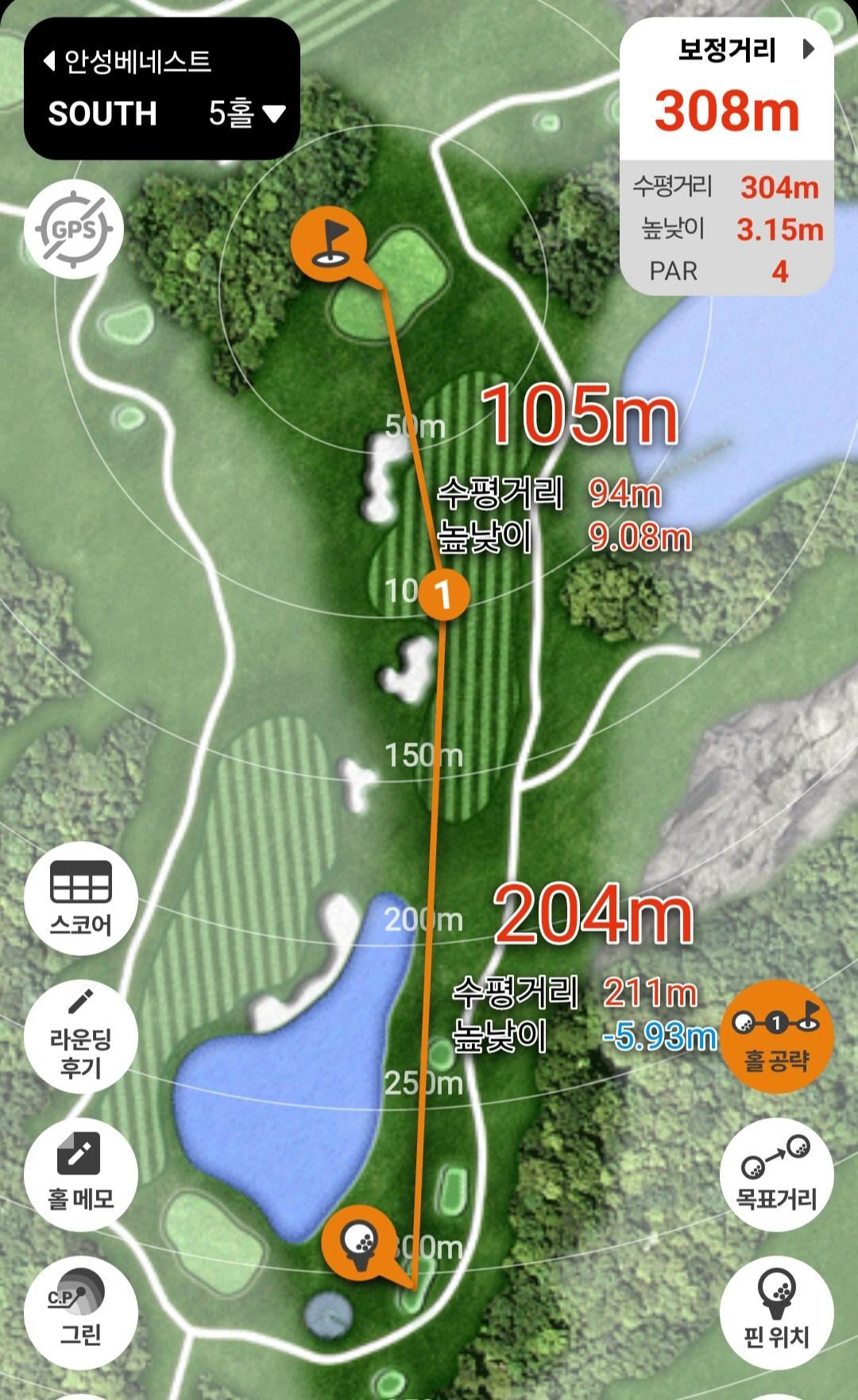Image resolution: width=858 pixels, height=1400 pixels.
Task: Open 핀 위치 pin position
Action: [776, 1312]
